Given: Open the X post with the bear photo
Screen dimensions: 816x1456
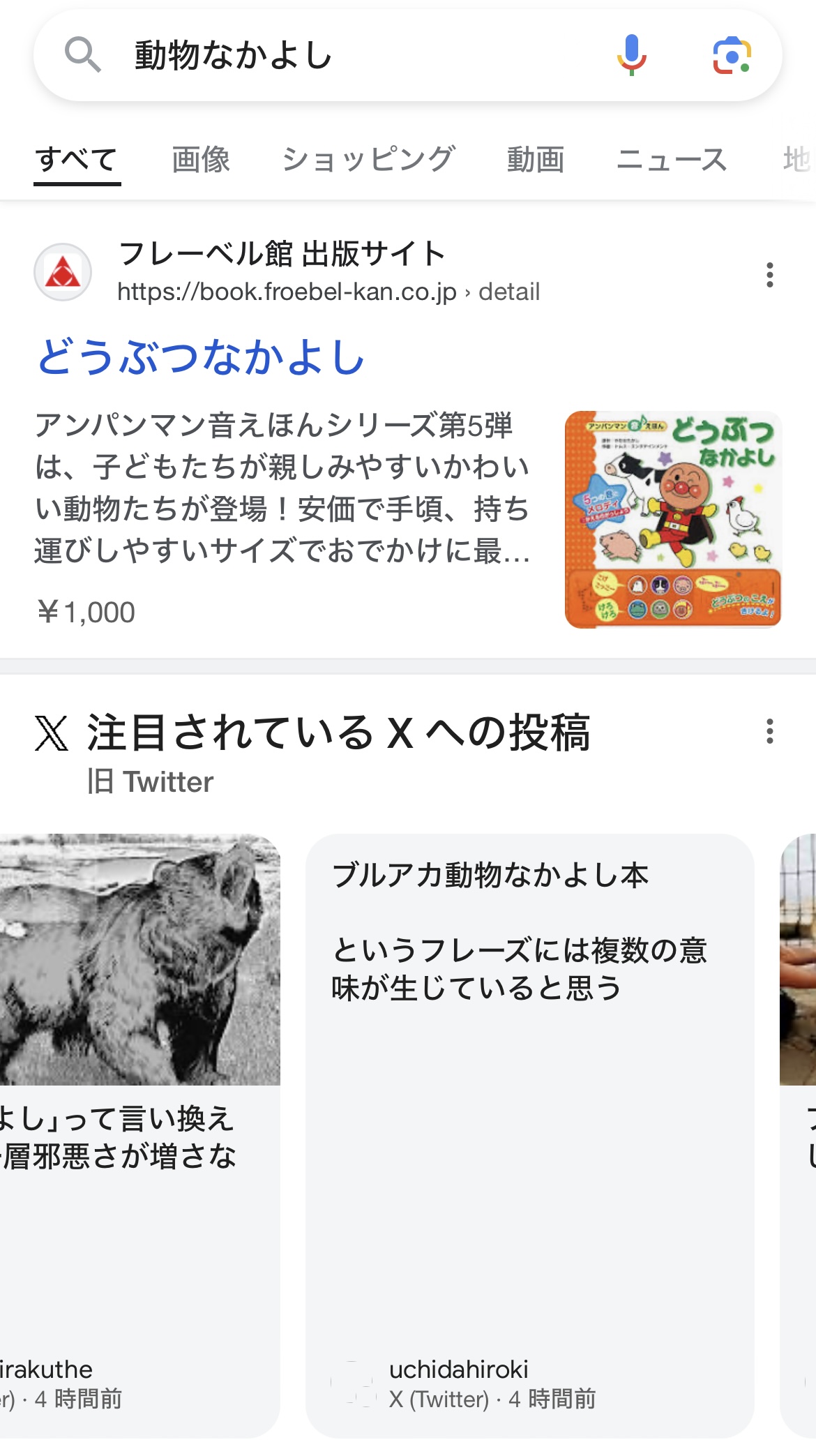Looking at the screenshot, I should [139, 1136].
